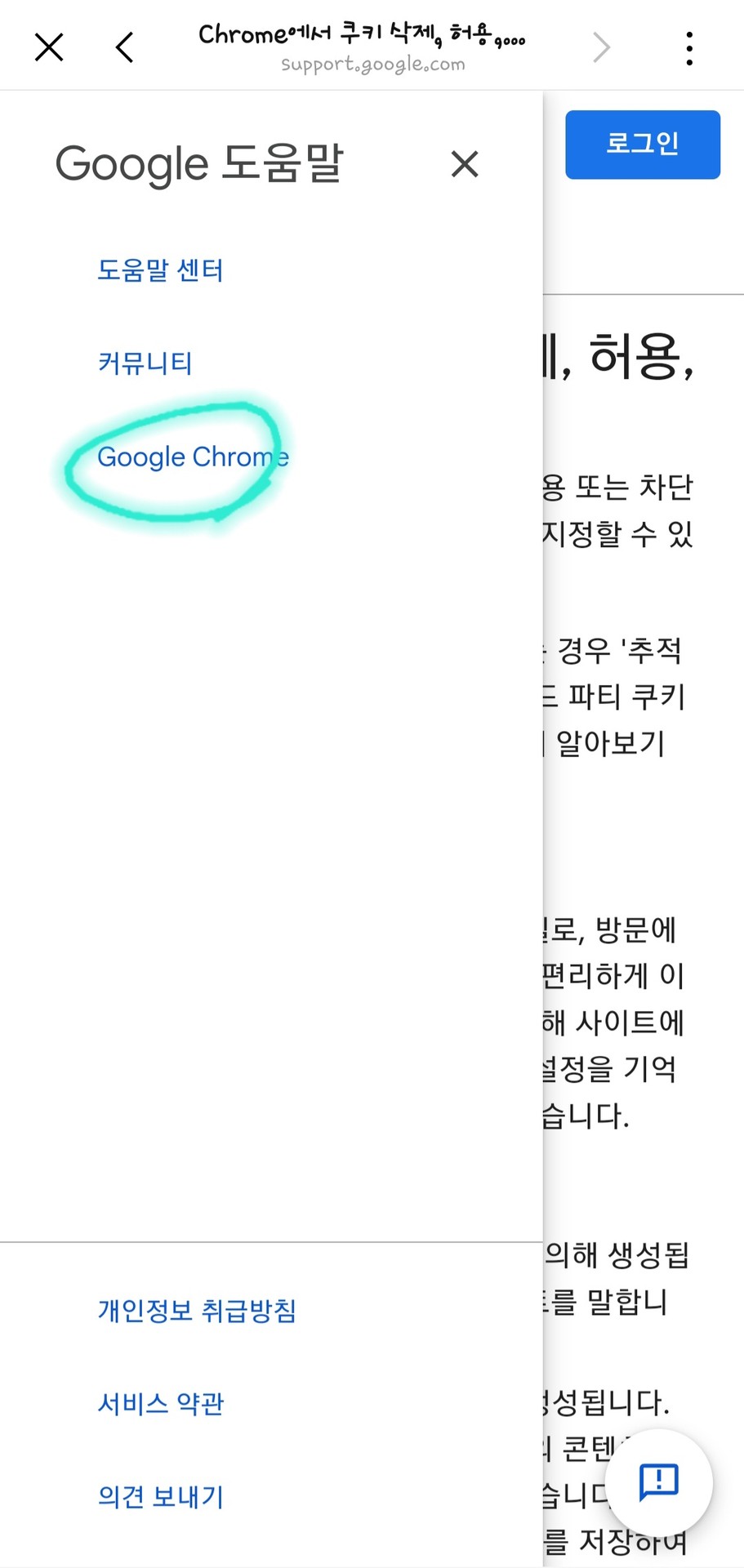Go back to the previous page
This screenshot has width=744, height=1568.
125,47
